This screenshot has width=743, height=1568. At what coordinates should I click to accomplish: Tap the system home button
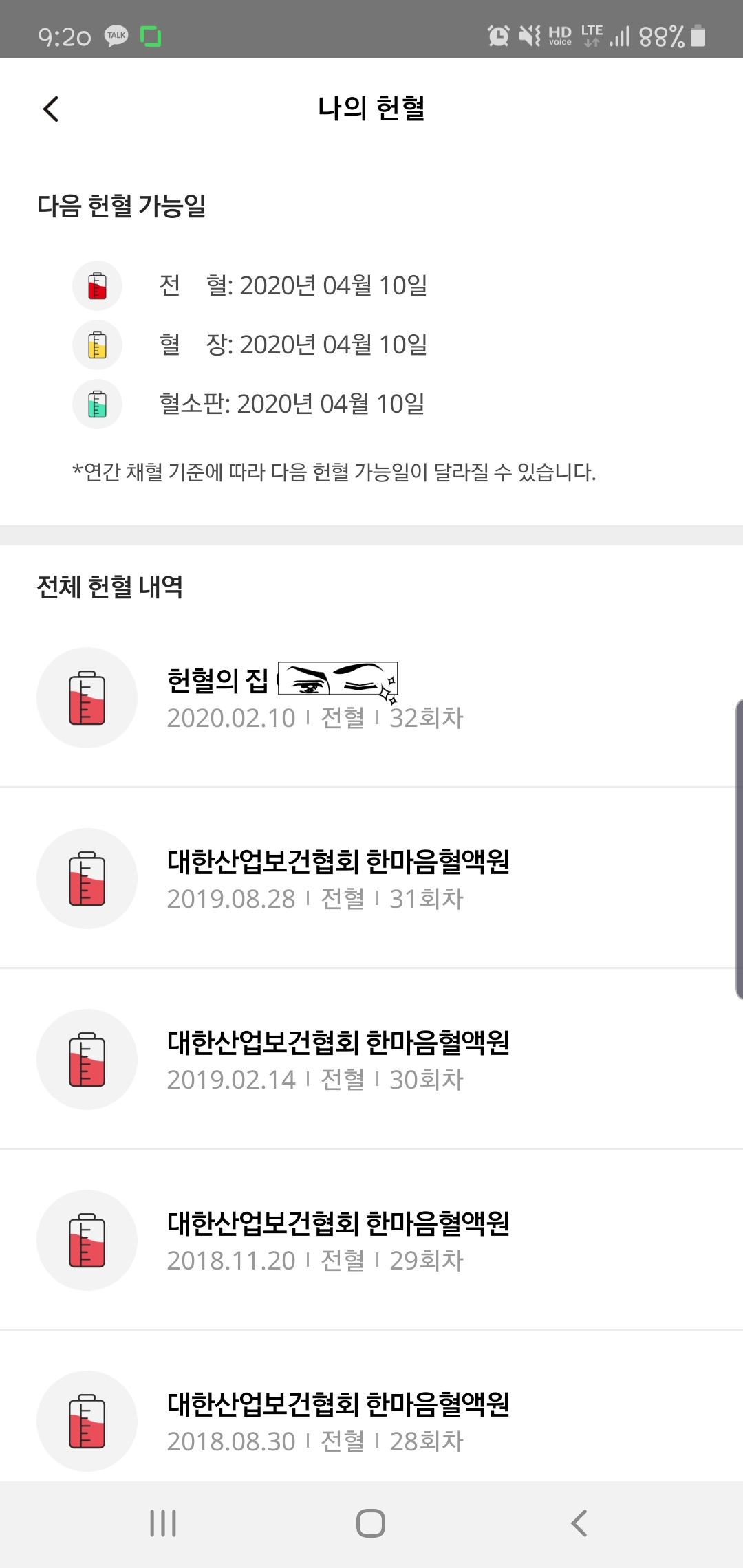click(x=371, y=1523)
